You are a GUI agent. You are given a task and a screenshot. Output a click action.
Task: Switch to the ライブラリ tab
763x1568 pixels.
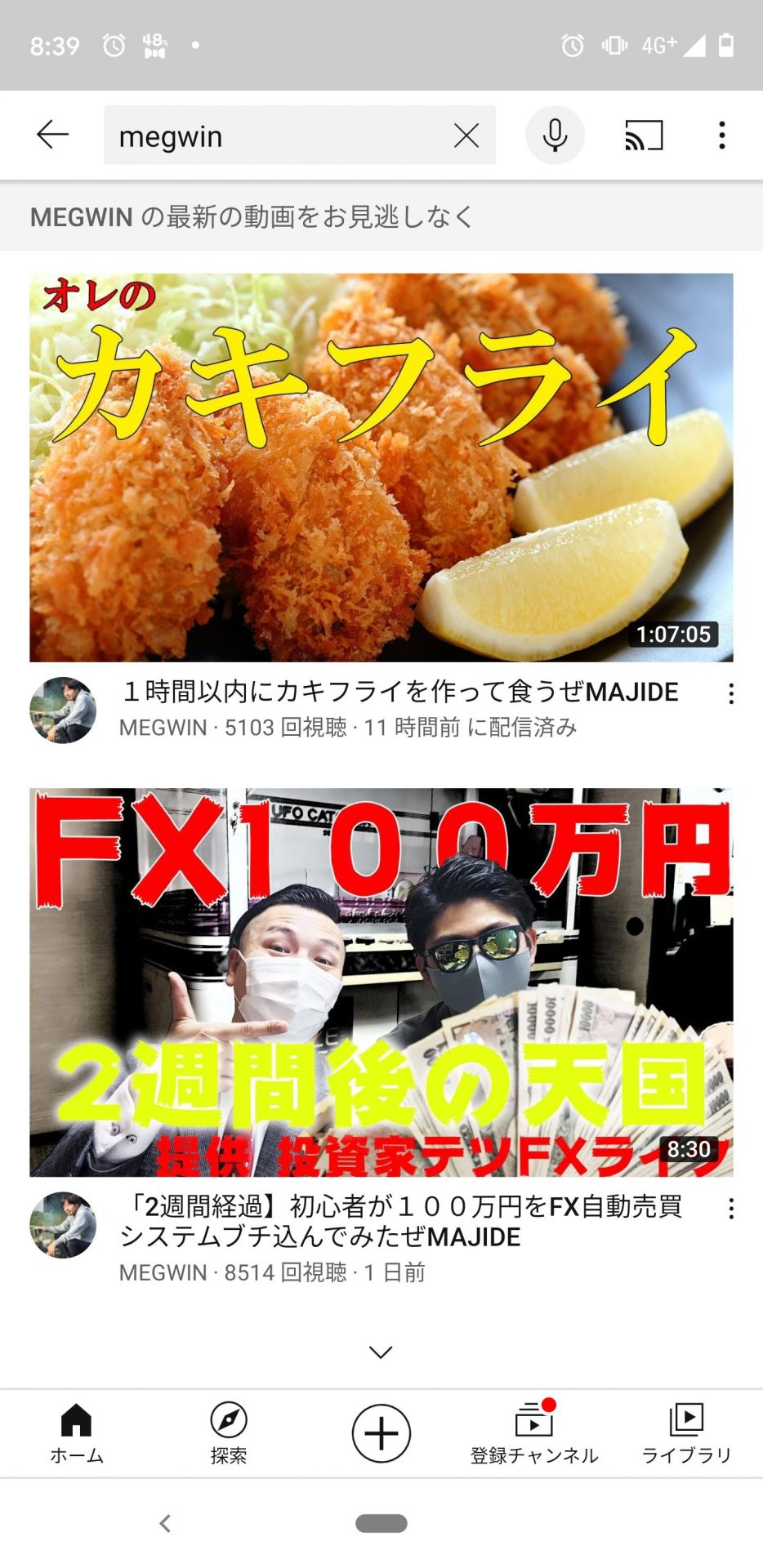click(x=686, y=1433)
